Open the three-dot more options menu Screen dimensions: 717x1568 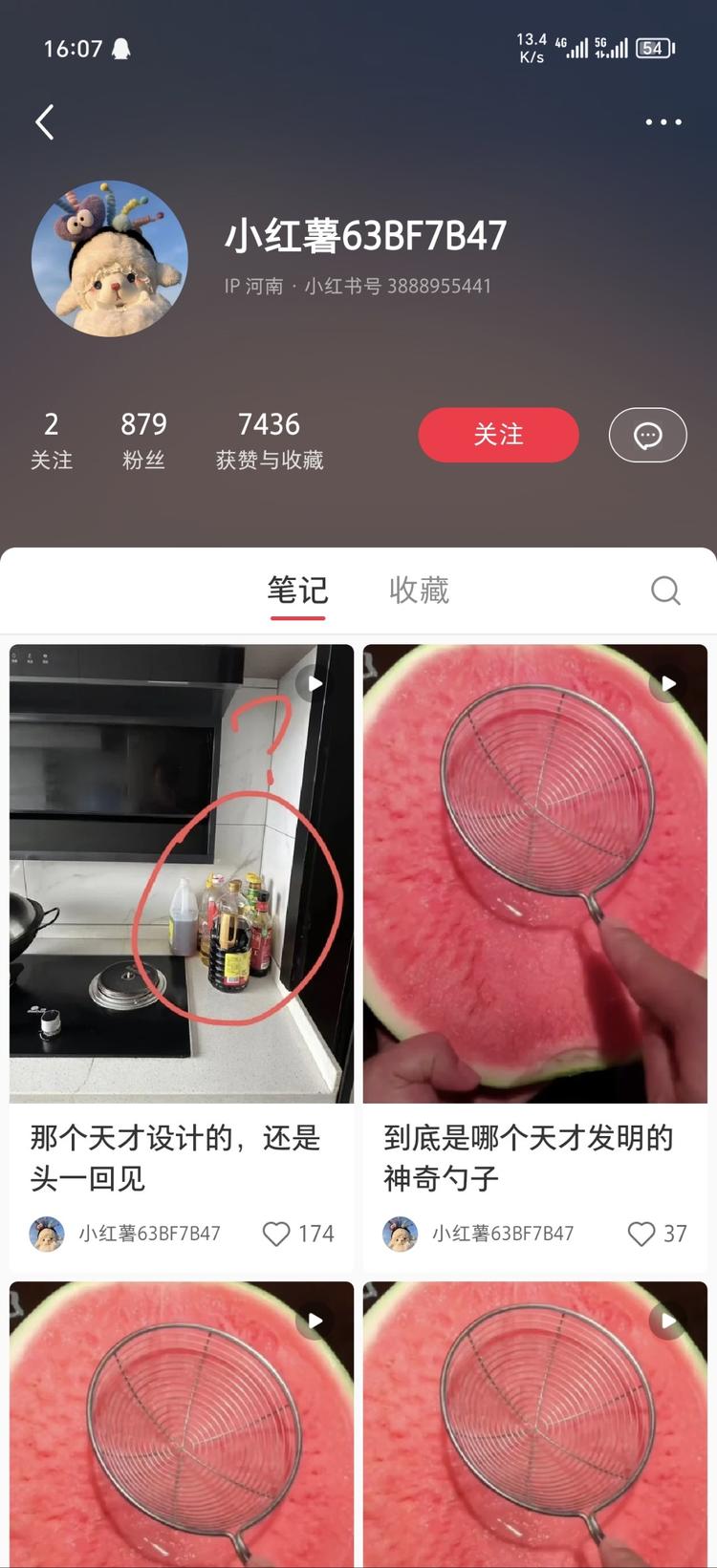click(x=663, y=122)
